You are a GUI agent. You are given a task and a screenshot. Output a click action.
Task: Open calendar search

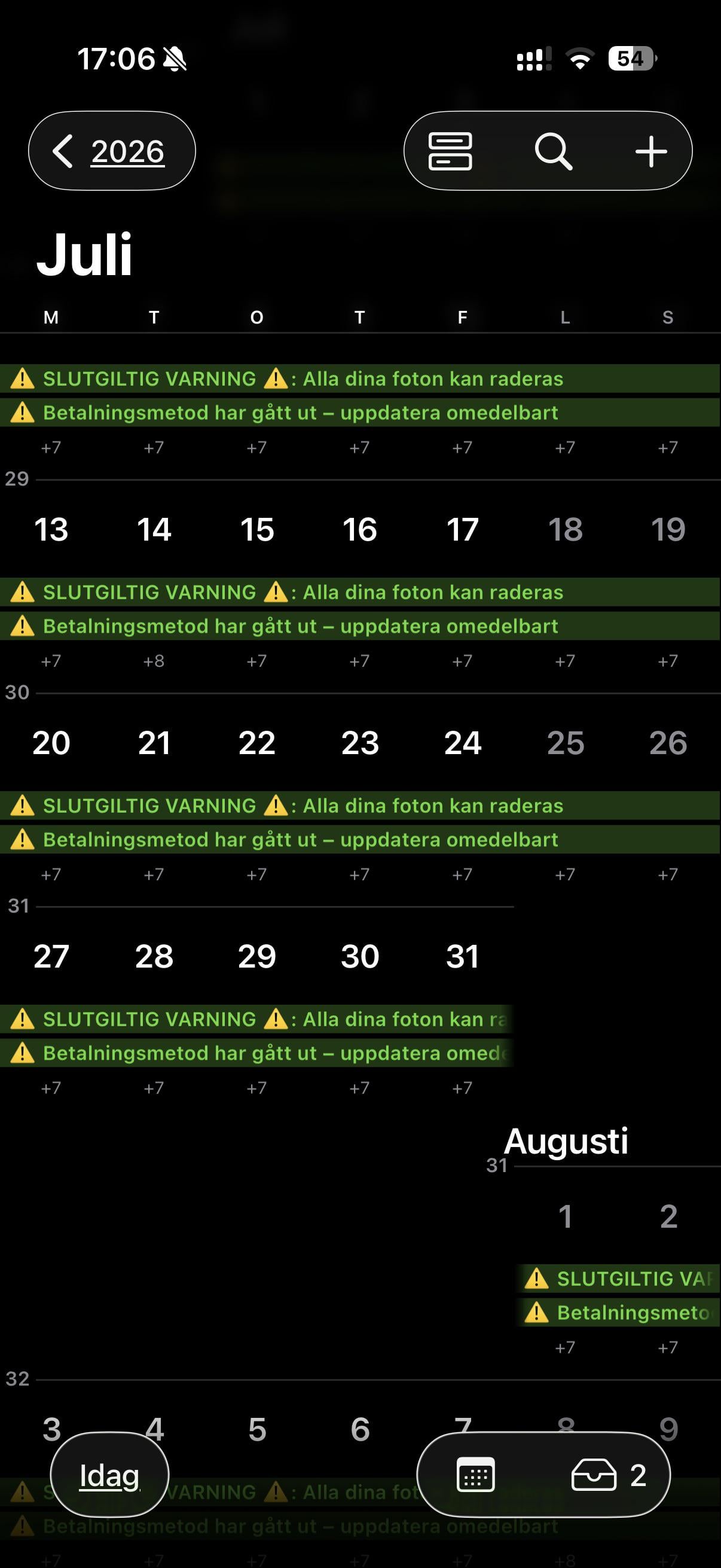coord(553,151)
